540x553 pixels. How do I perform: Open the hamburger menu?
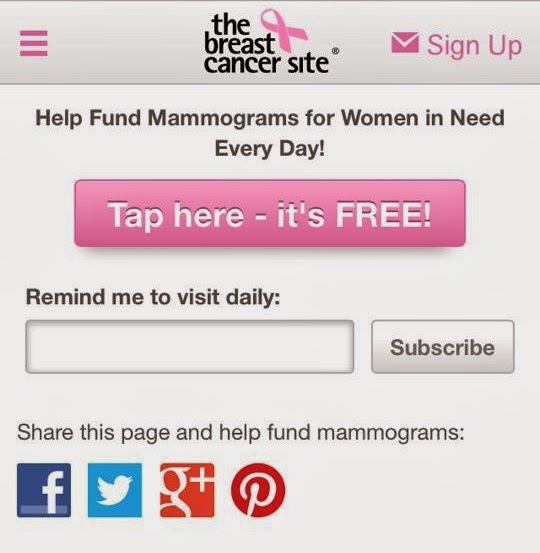pos(34,43)
